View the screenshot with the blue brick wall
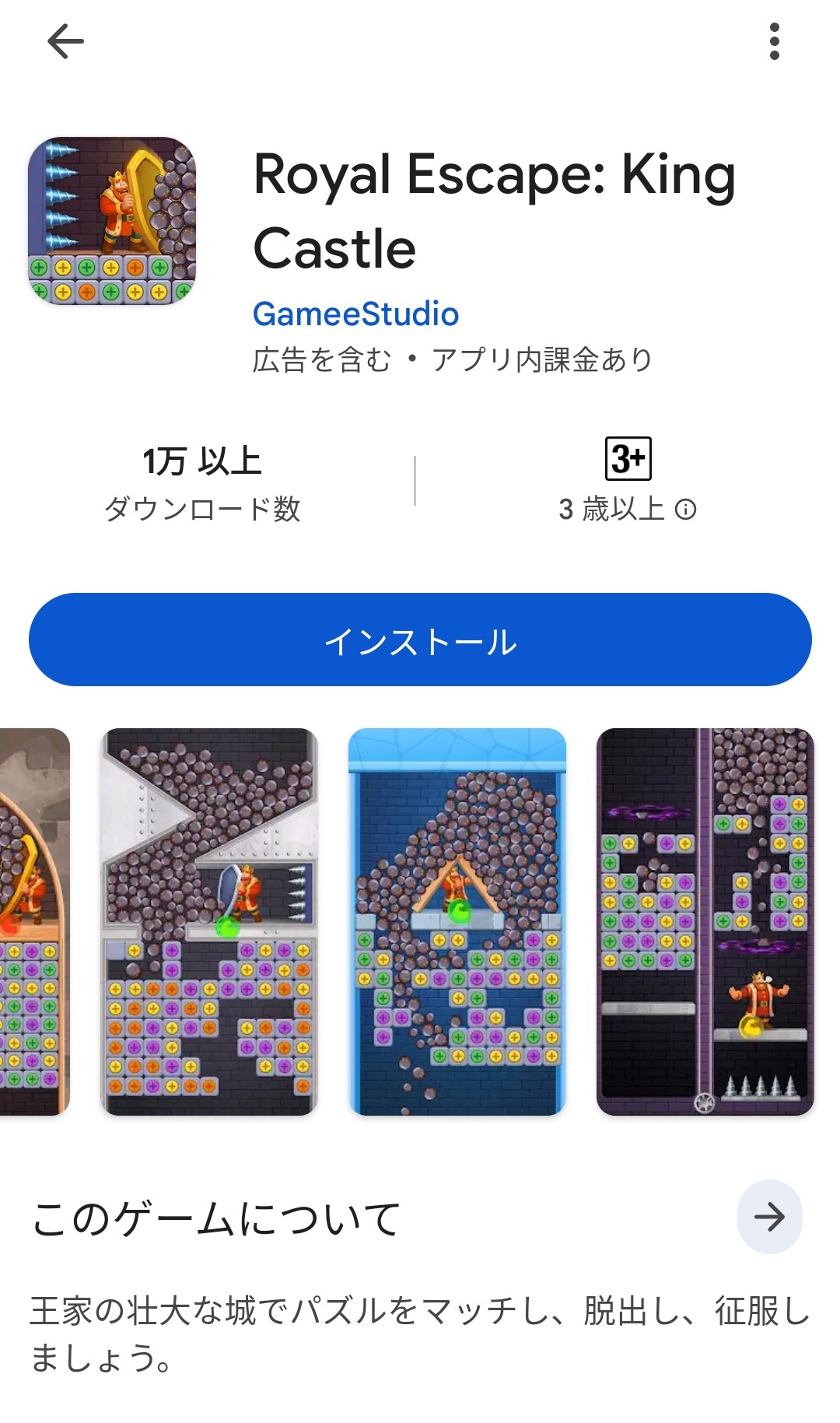 coord(457,921)
